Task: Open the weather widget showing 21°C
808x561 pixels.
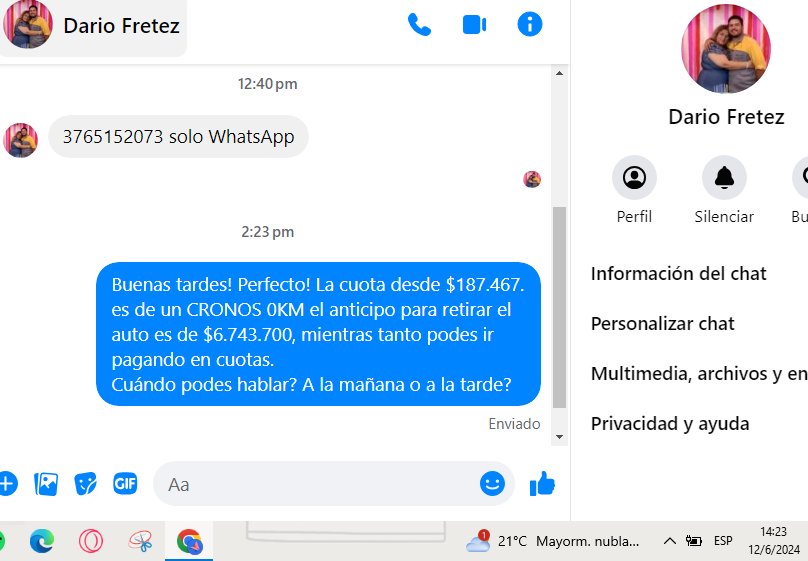Action: pos(552,541)
